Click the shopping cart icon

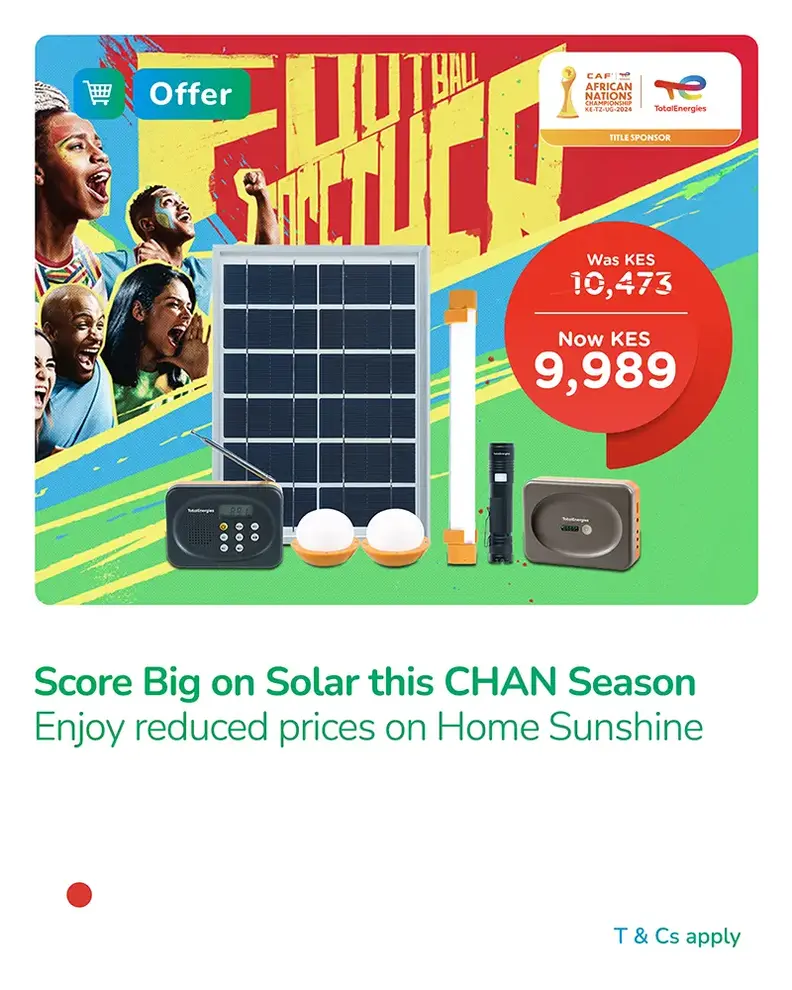[100, 92]
